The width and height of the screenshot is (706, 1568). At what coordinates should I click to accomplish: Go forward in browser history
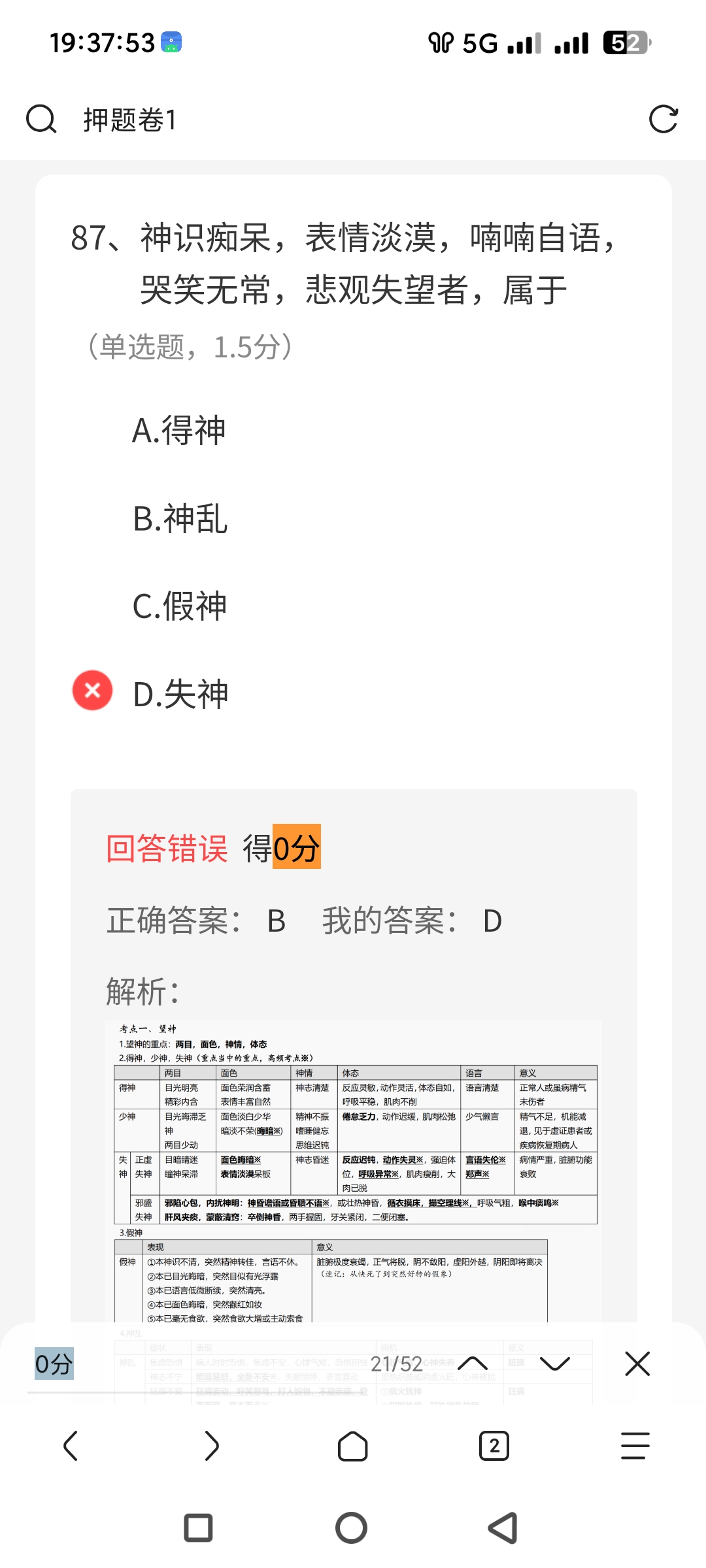click(212, 1446)
